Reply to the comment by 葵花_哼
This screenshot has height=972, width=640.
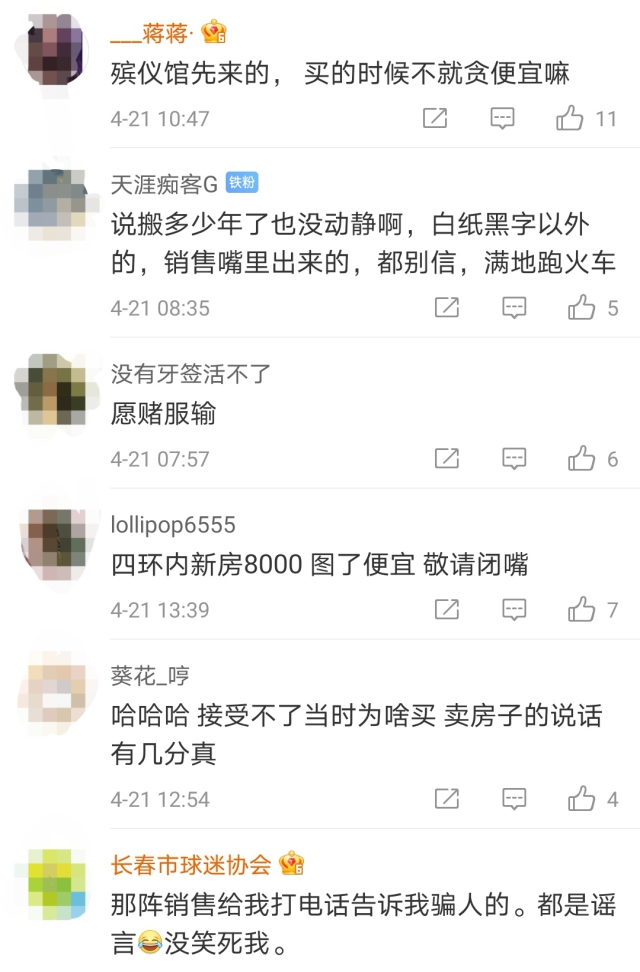(x=514, y=799)
